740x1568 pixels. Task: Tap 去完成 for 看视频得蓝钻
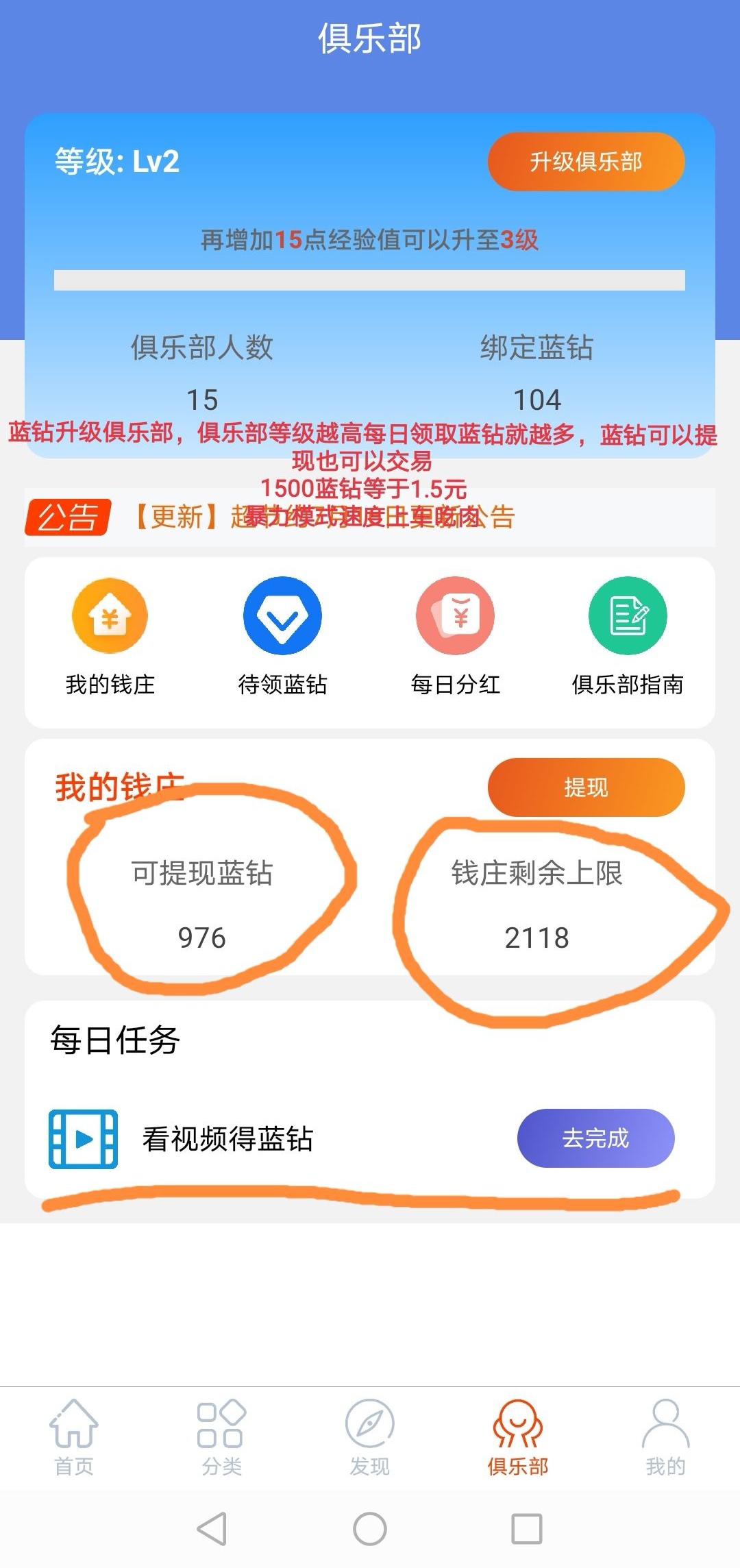[595, 1138]
